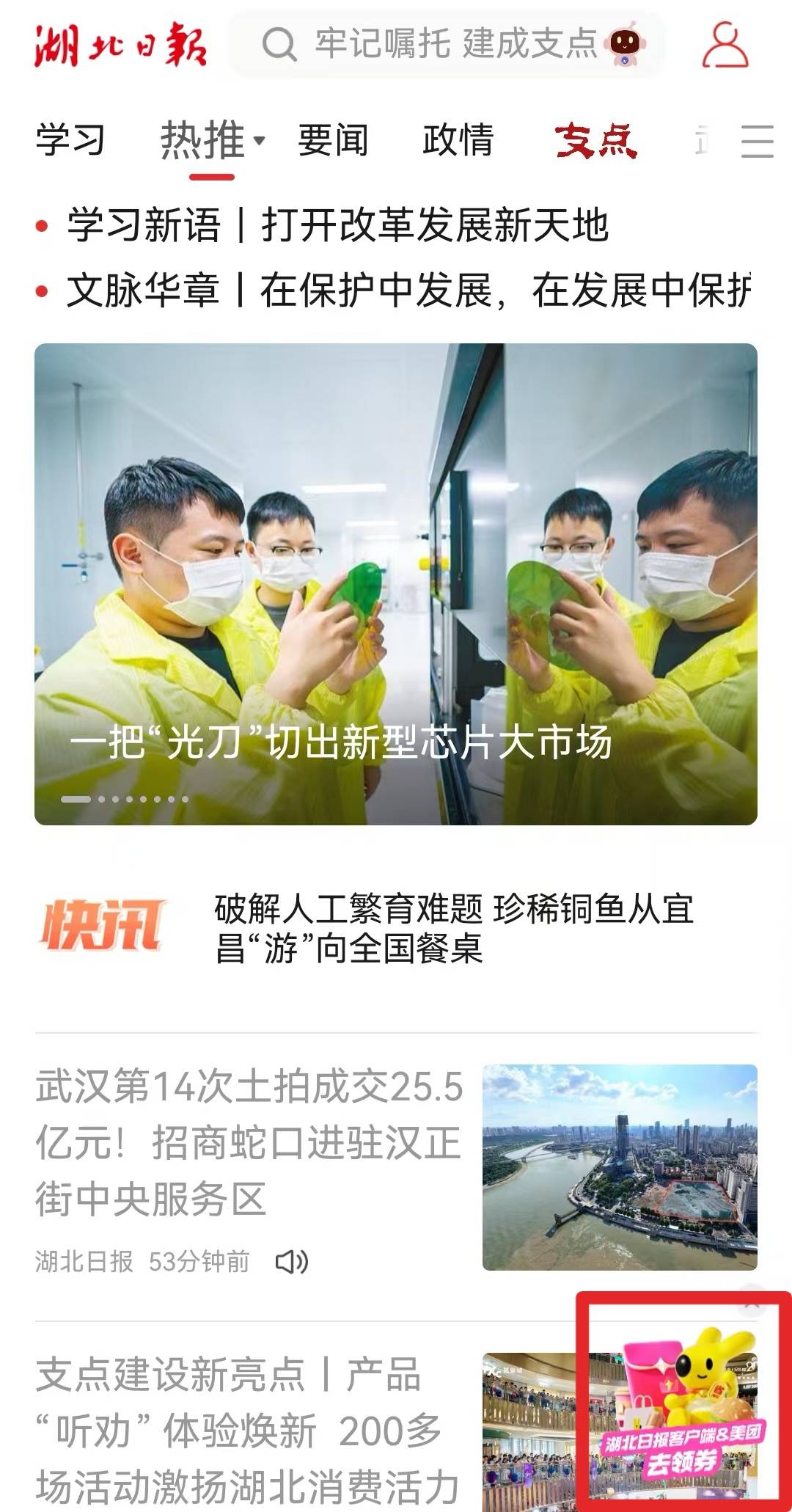This screenshot has width=792, height=1512.
Task: Open the channel list menu icon
Action: (x=757, y=141)
